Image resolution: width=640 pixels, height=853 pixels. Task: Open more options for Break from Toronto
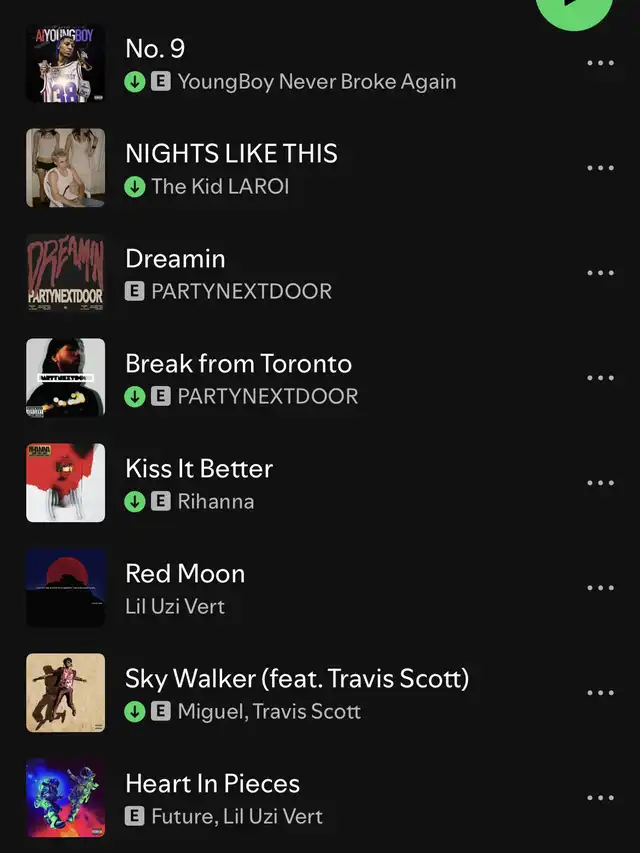pyautogui.click(x=600, y=378)
